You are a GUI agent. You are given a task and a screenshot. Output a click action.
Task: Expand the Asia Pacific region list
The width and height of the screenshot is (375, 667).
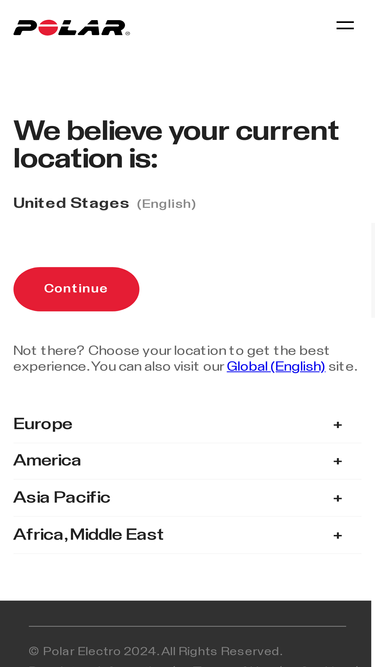click(x=188, y=498)
